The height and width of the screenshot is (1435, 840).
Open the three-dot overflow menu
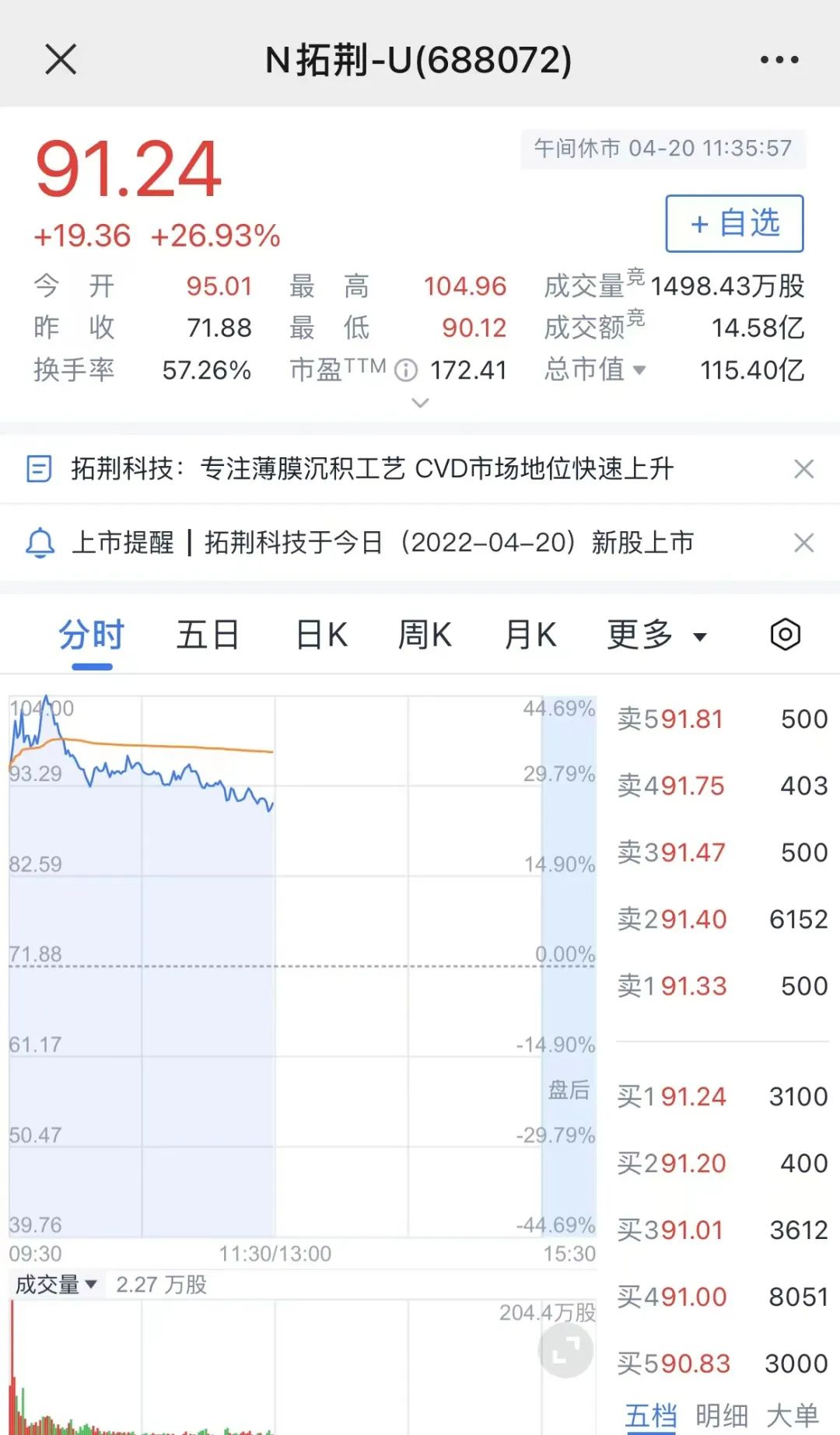(x=779, y=60)
